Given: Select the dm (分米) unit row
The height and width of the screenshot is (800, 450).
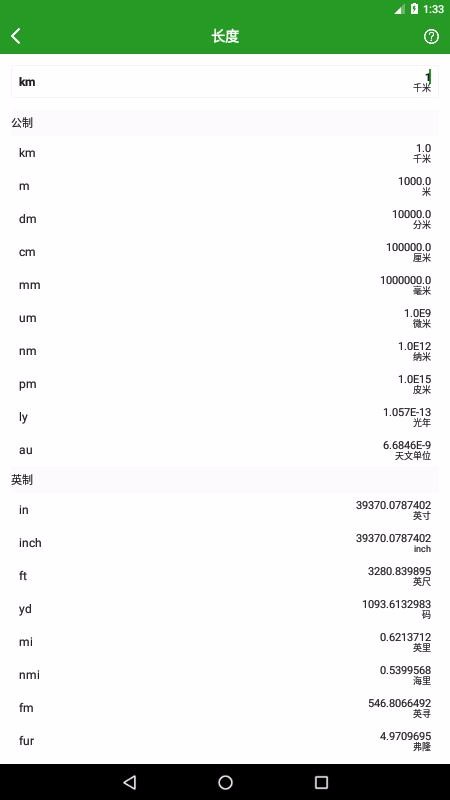Looking at the screenshot, I should click(225, 219).
